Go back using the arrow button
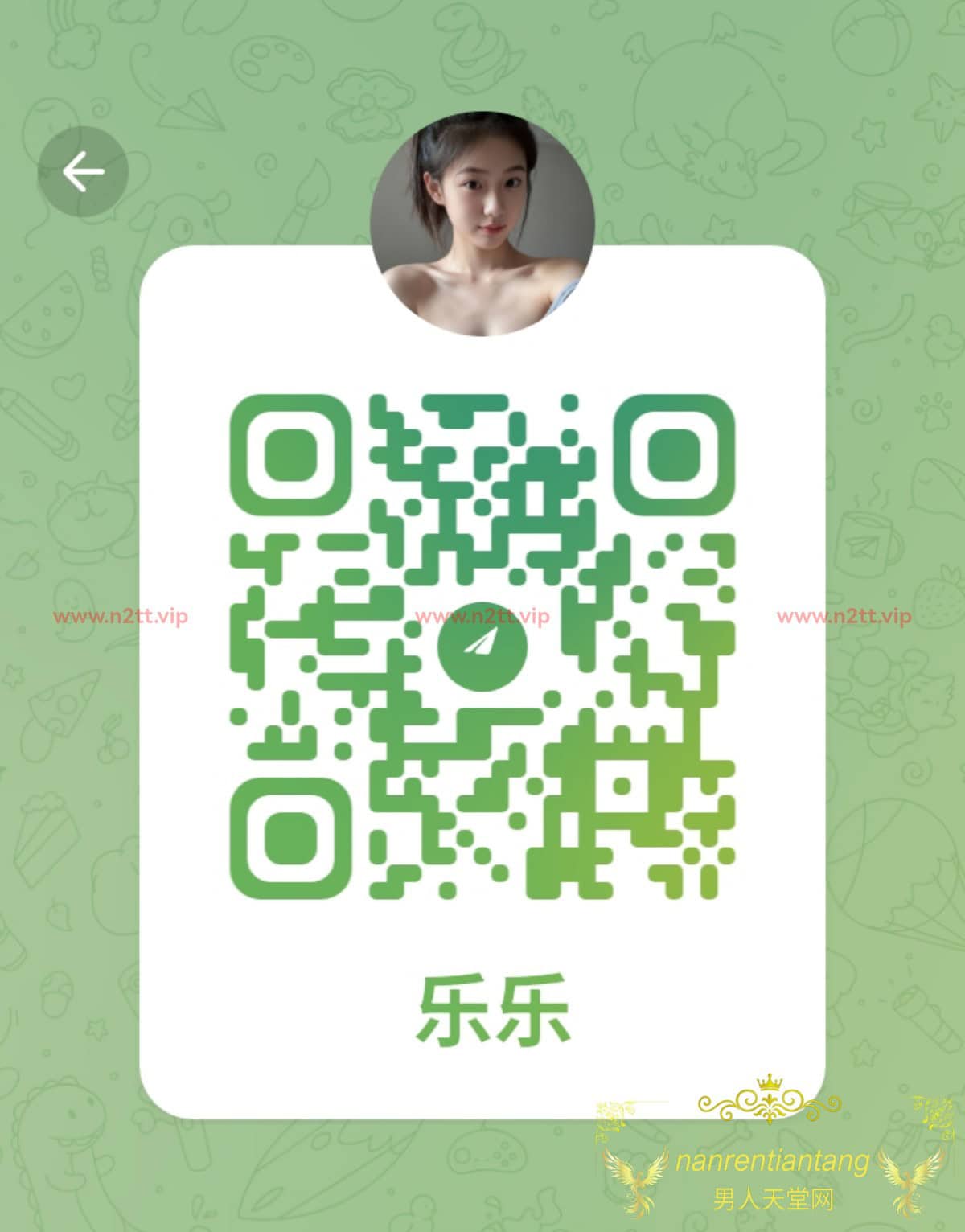965x1232 pixels. [x=84, y=171]
